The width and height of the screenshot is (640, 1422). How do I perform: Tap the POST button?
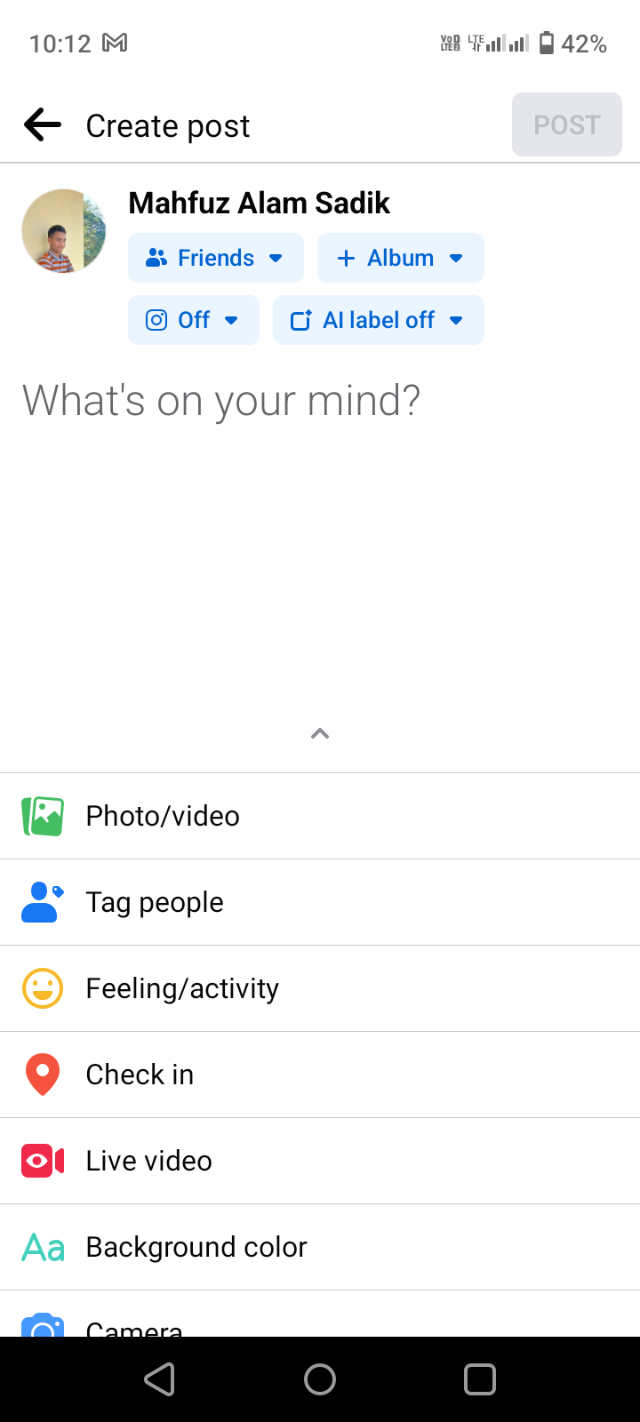pos(566,125)
